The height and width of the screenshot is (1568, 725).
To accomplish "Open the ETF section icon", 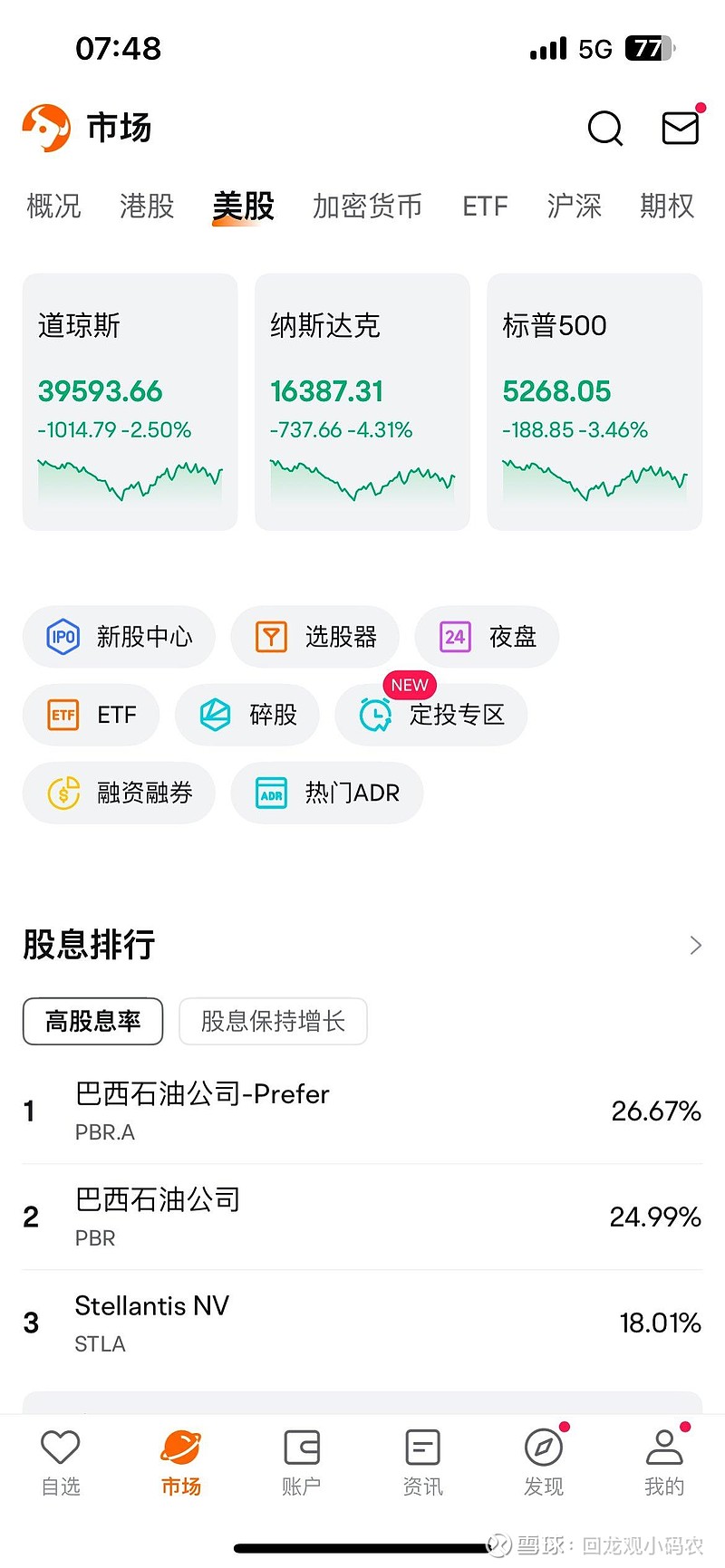I will click(x=91, y=715).
